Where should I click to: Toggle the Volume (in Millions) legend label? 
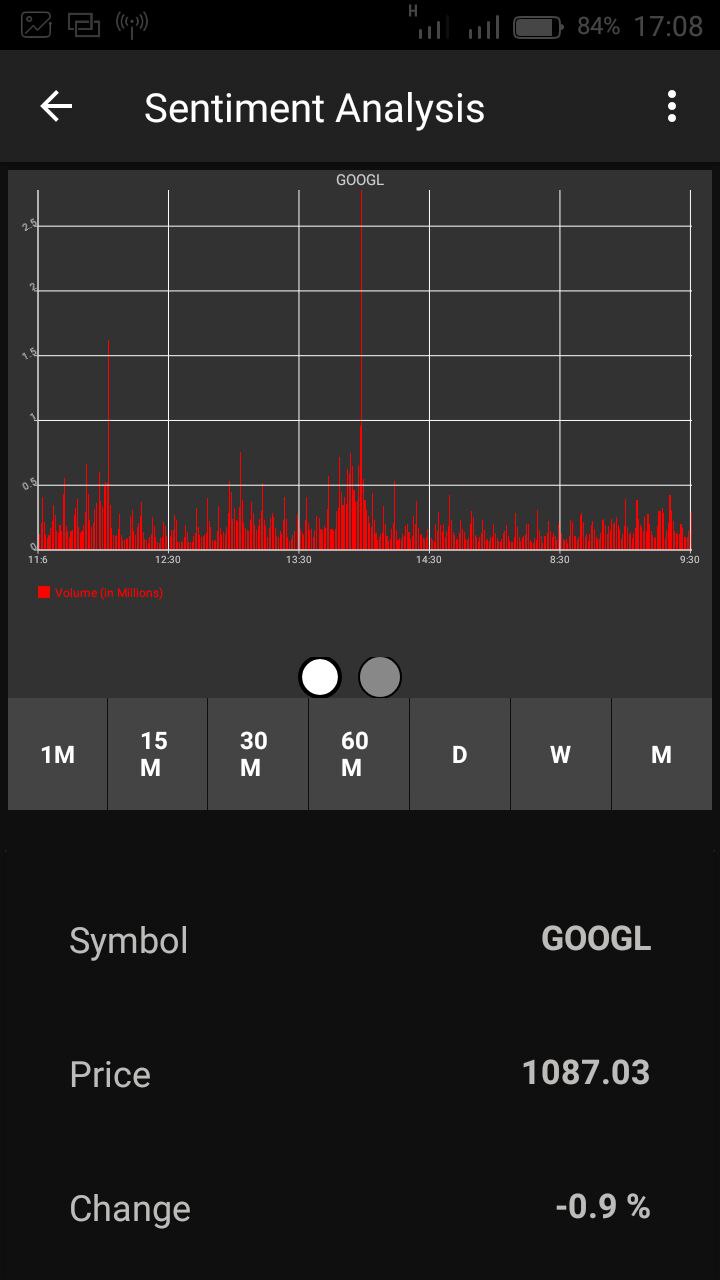coord(110,592)
